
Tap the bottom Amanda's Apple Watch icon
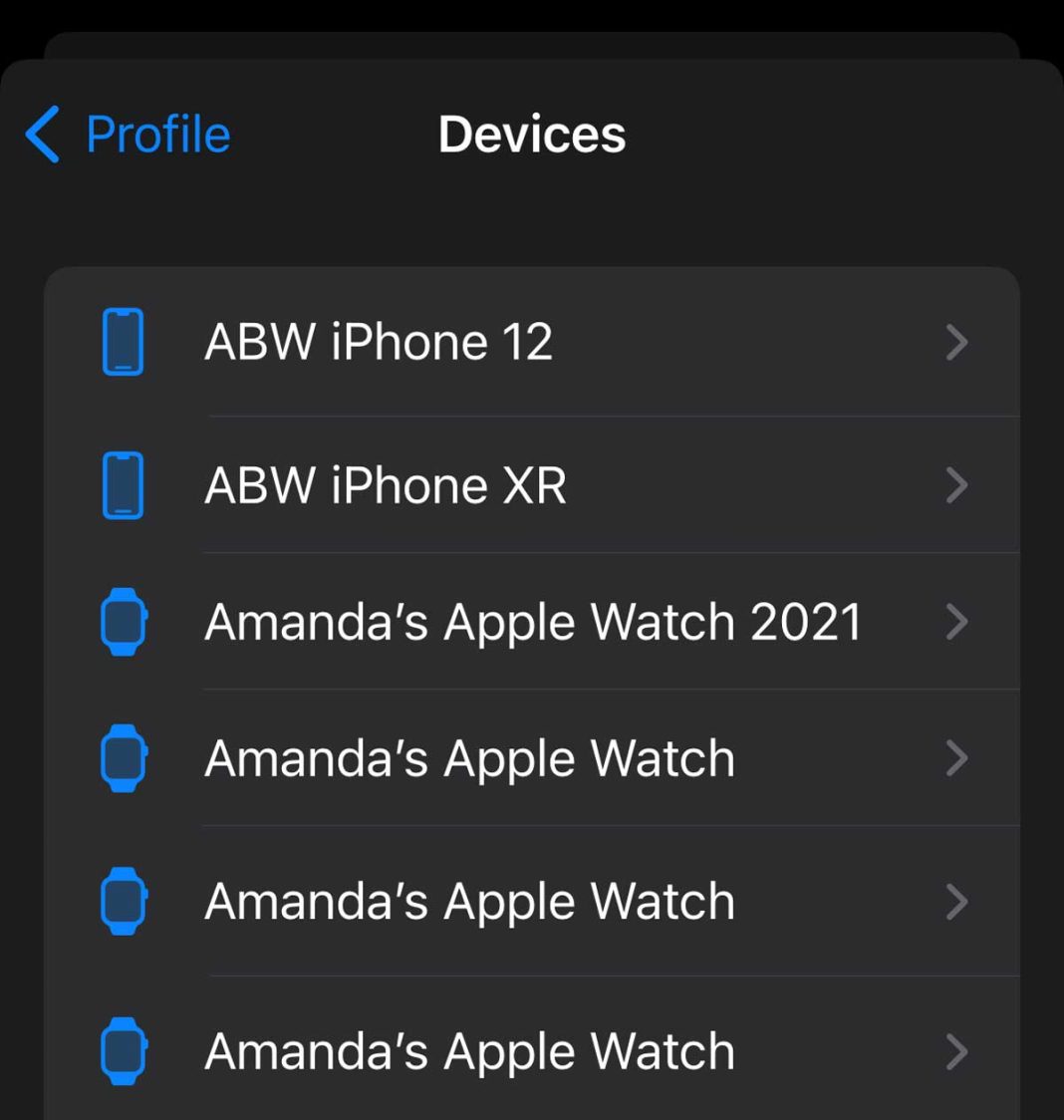point(123,1049)
